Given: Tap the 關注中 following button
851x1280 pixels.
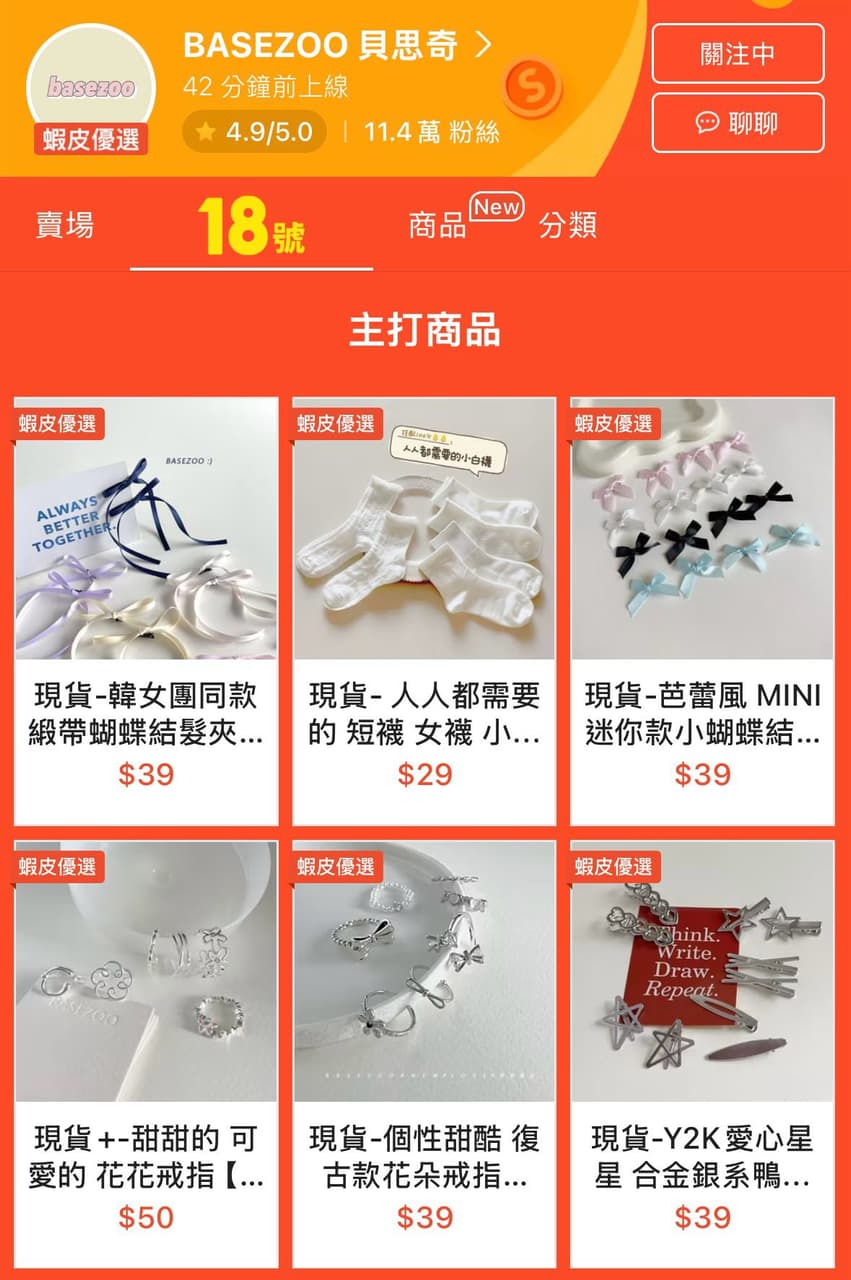Looking at the screenshot, I should [x=737, y=54].
